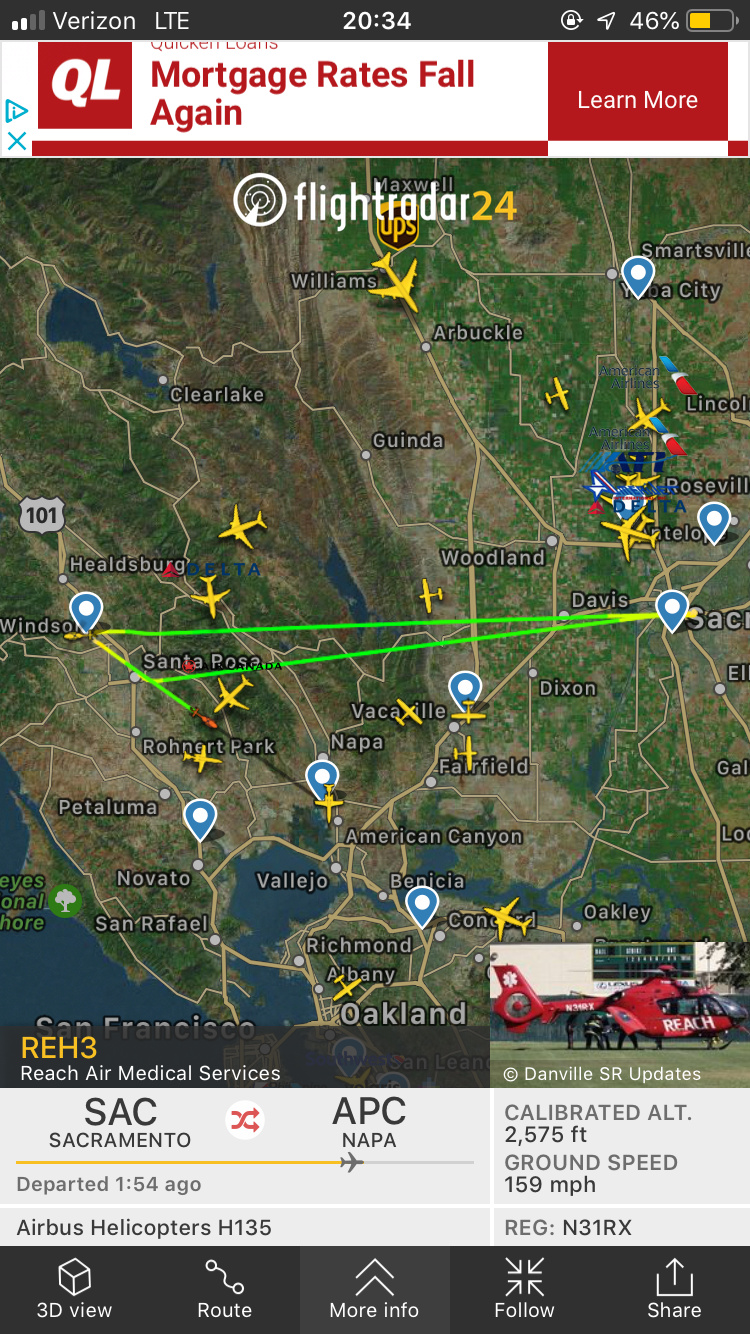Open the 3D view
This screenshot has height=1334, width=750.
pyautogui.click(x=75, y=1289)
